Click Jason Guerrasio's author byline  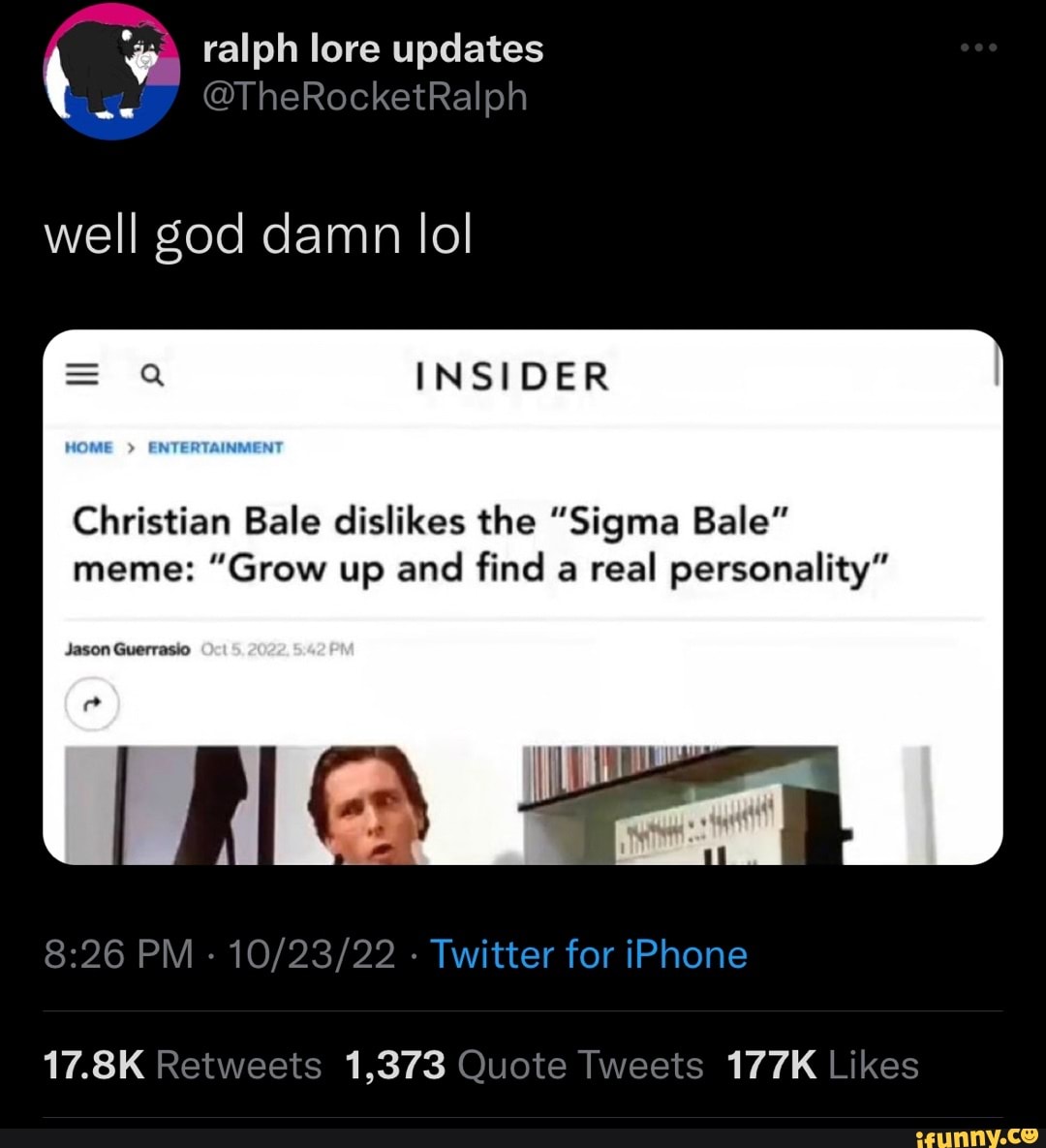(127, 648)
